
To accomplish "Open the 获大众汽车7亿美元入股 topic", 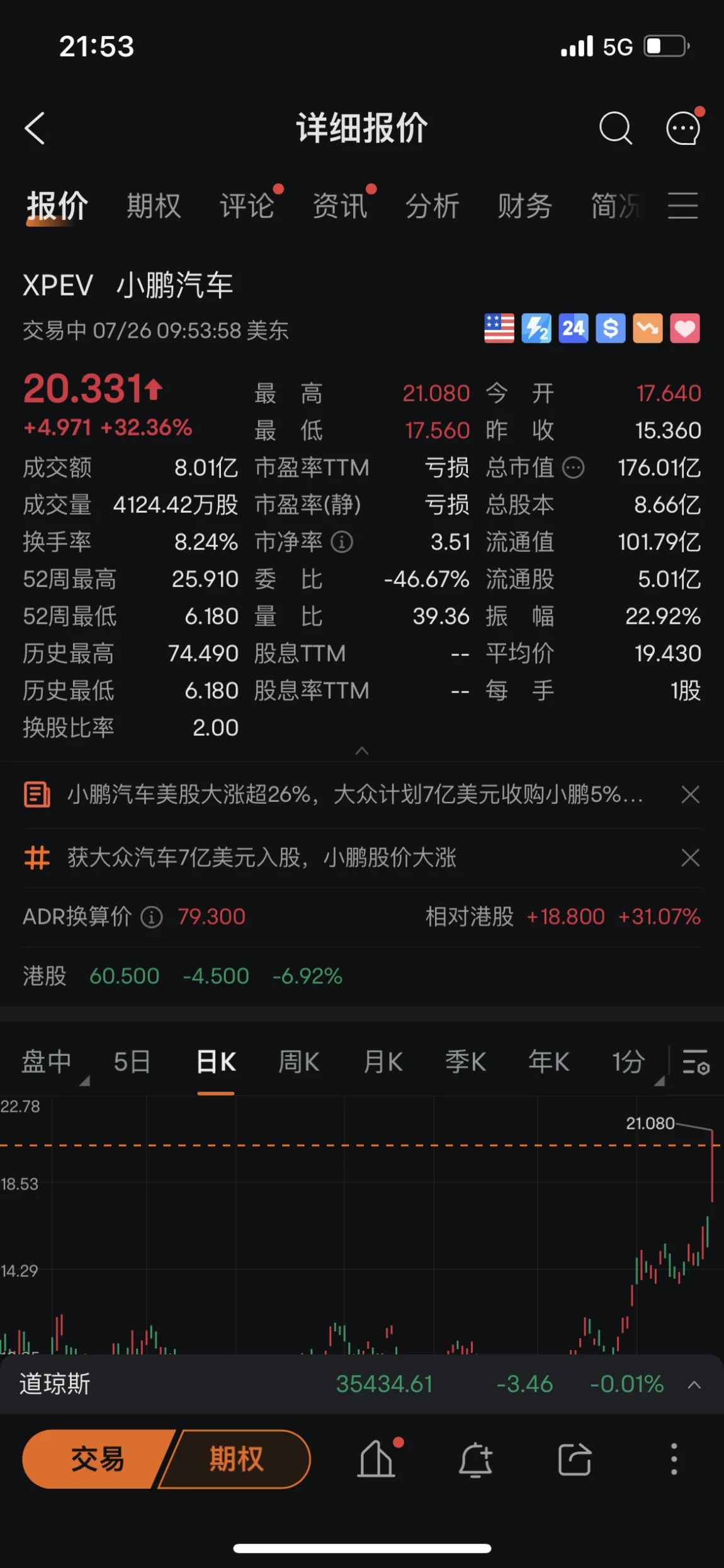I will (262, 857).
